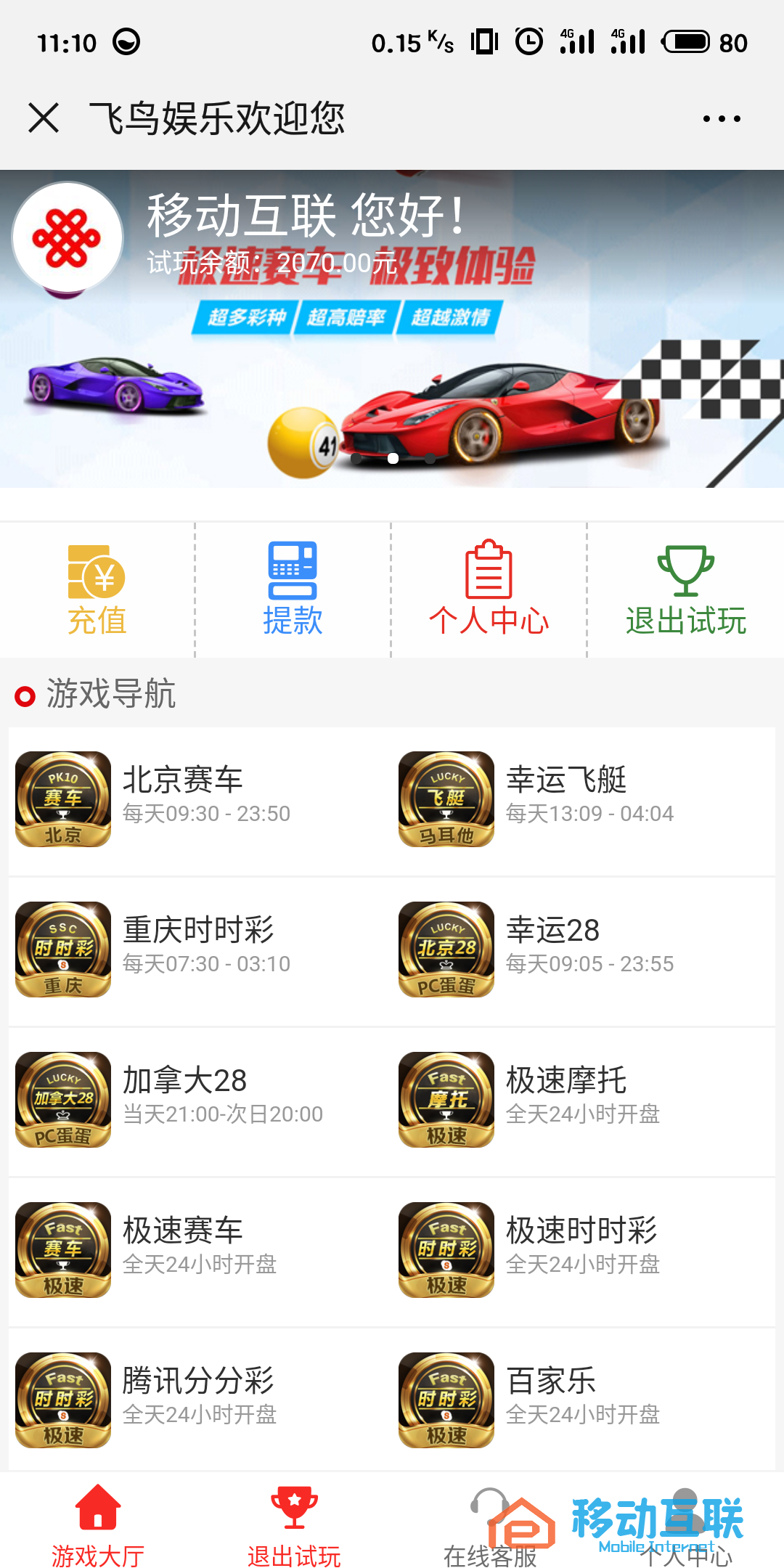Screen dimensions: 784x1568
Task: Tap 退出试玩 in the bottom bar
Action: click(294, 1524)
